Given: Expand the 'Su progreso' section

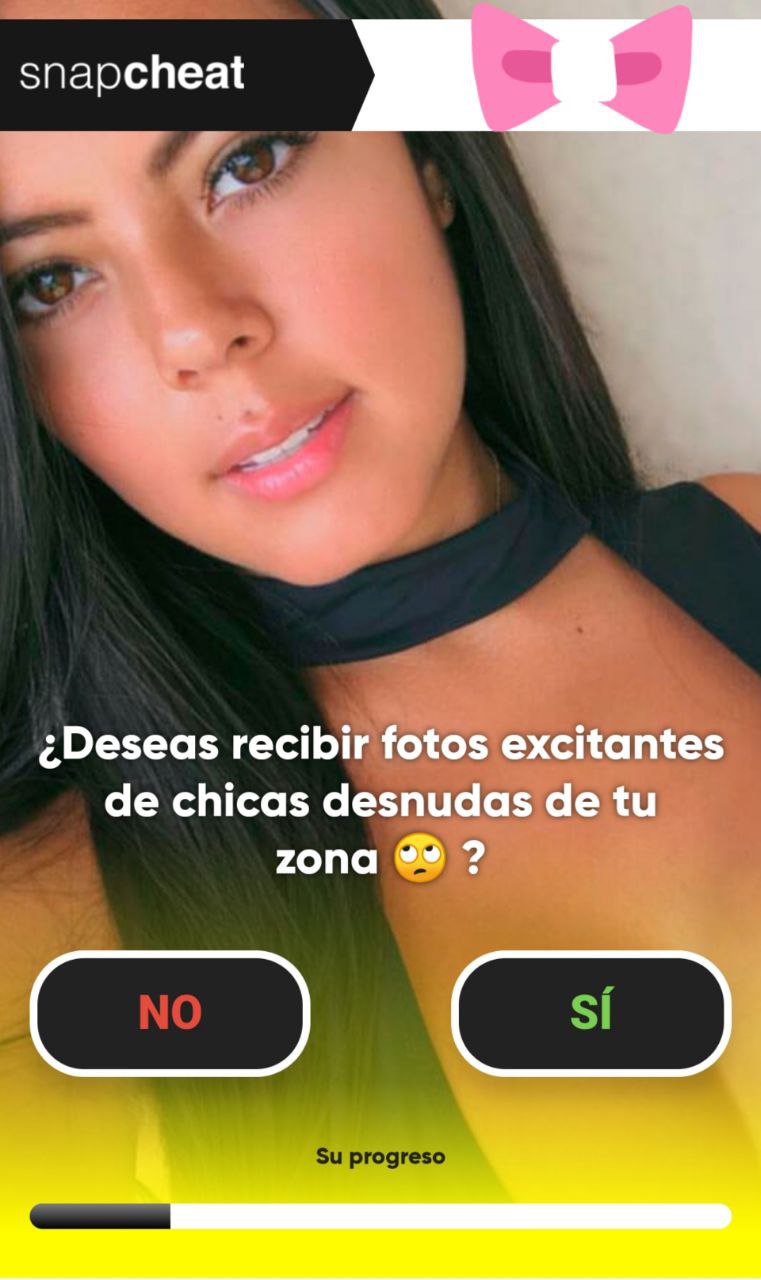Looking at the screenshot, I should click(380, 1156).
